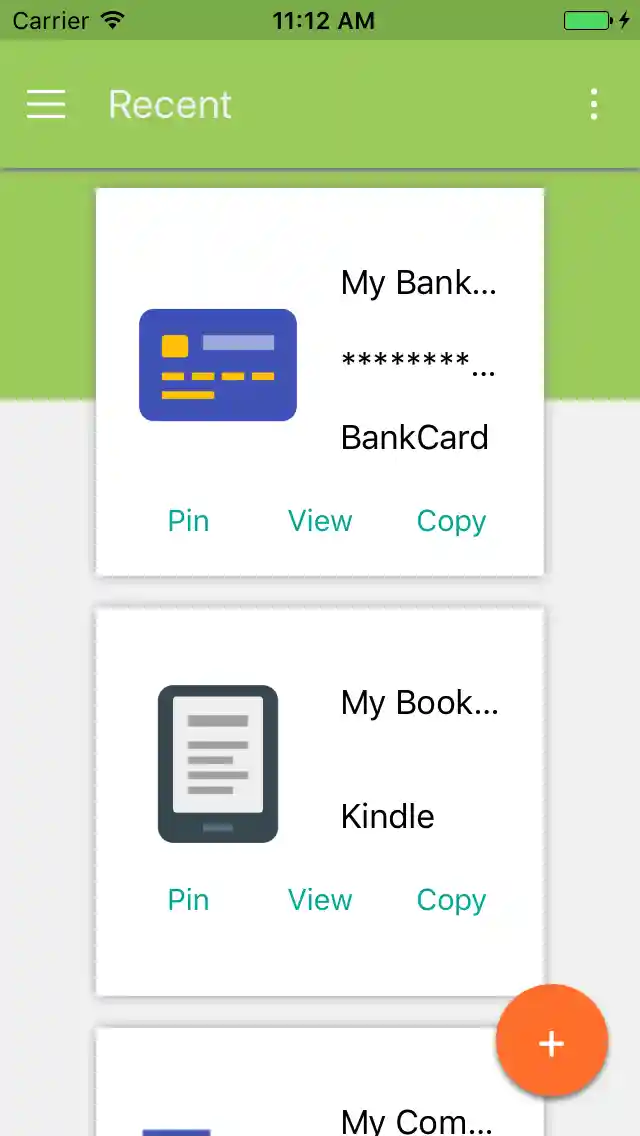The image size is (640, 1136).
Task: Copy the BankCard password
Action: tap(451, 521)
